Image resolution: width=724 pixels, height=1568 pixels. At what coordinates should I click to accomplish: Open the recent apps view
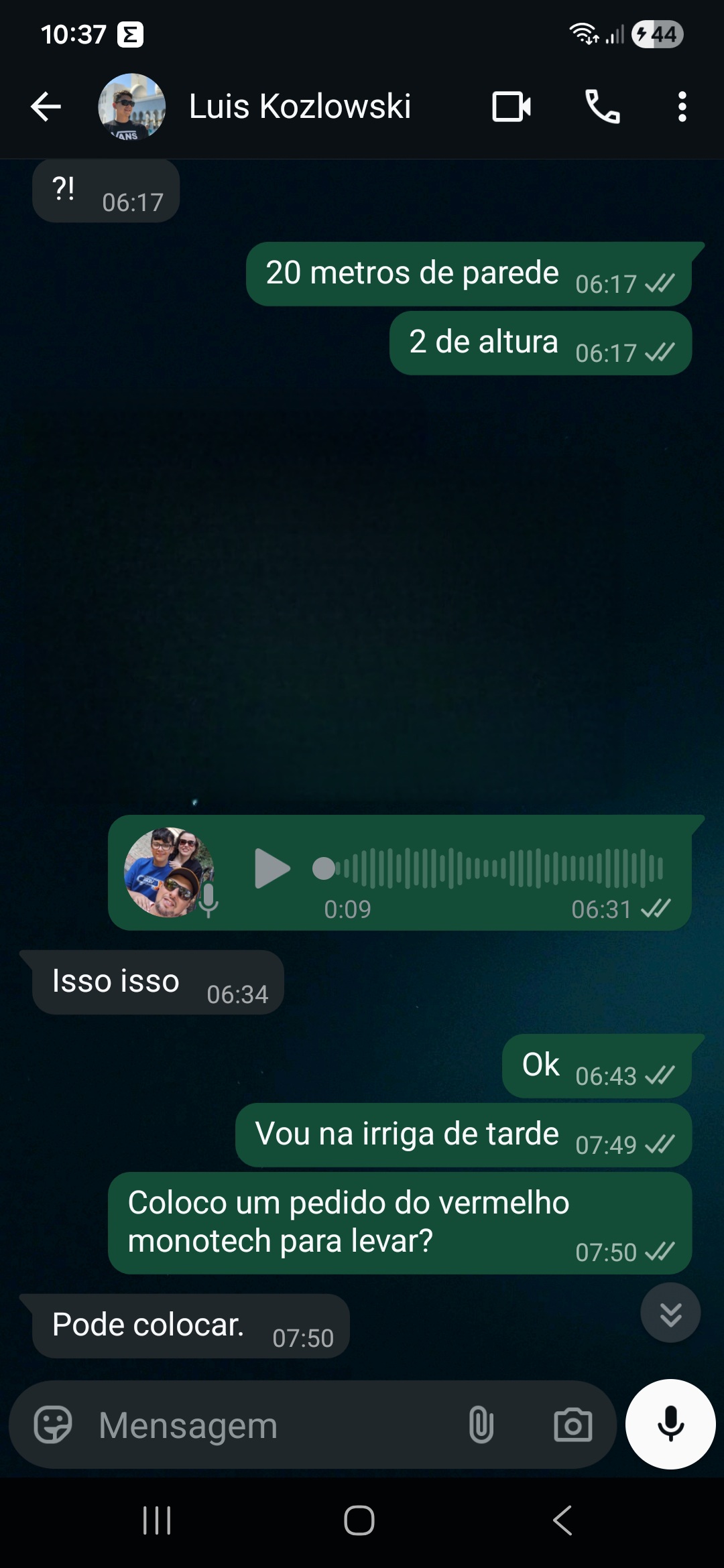point(157,1520)
